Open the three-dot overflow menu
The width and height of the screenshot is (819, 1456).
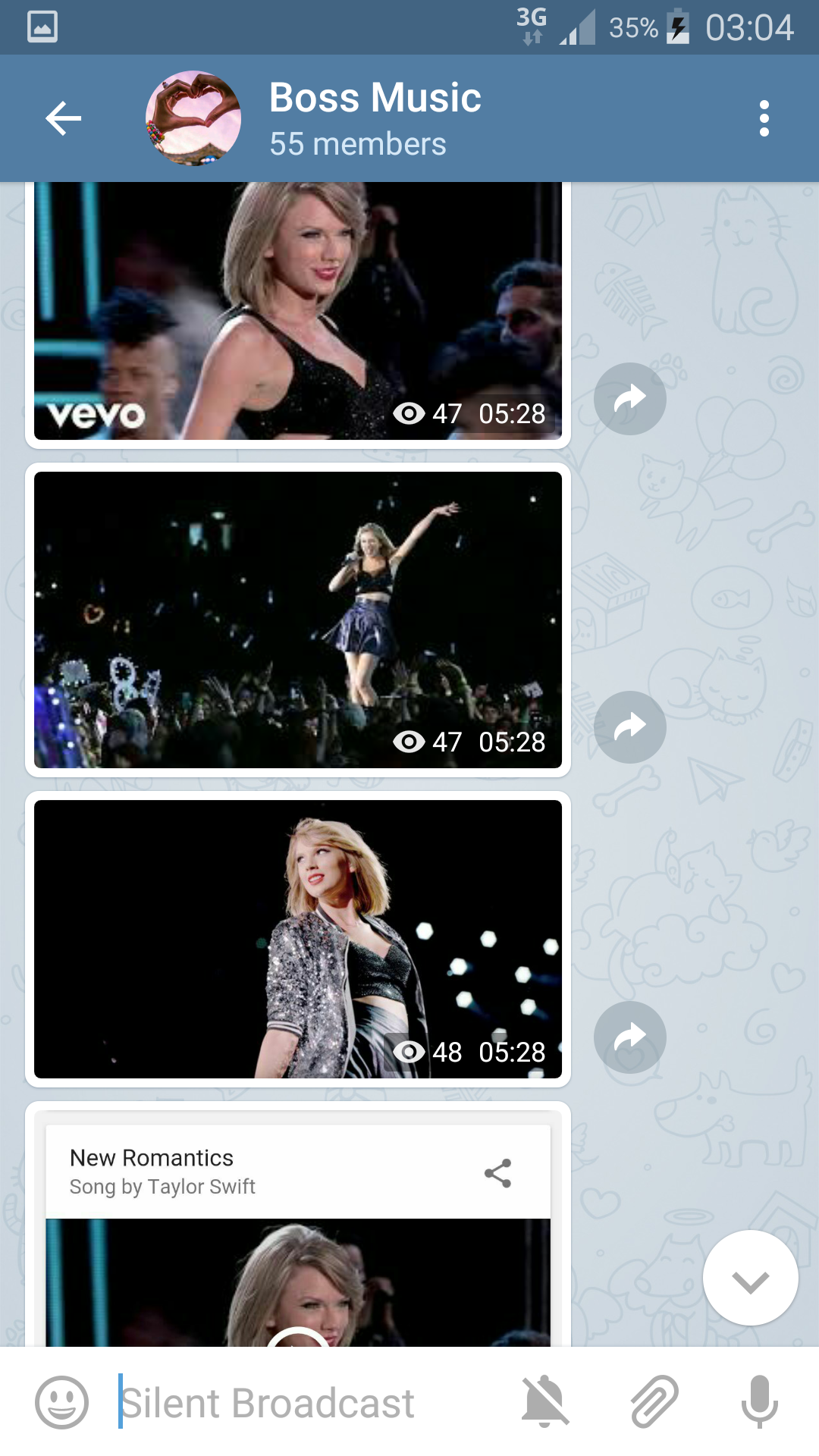(x=764, y=118)
